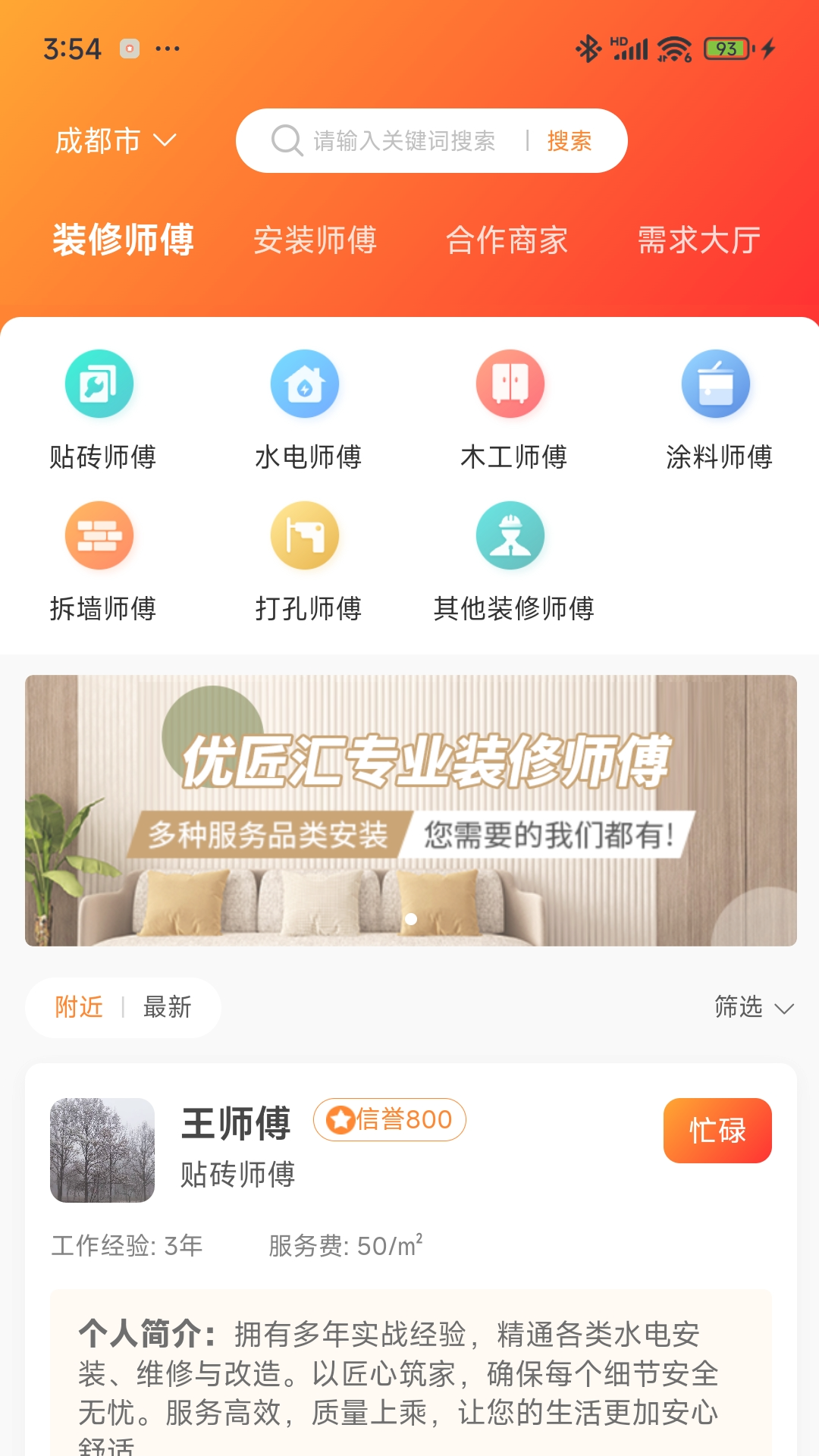Image resolution: width=819 pixels, height=1456 pixels.
Task: Open the 需求大厅 tab
Action: 698,240
